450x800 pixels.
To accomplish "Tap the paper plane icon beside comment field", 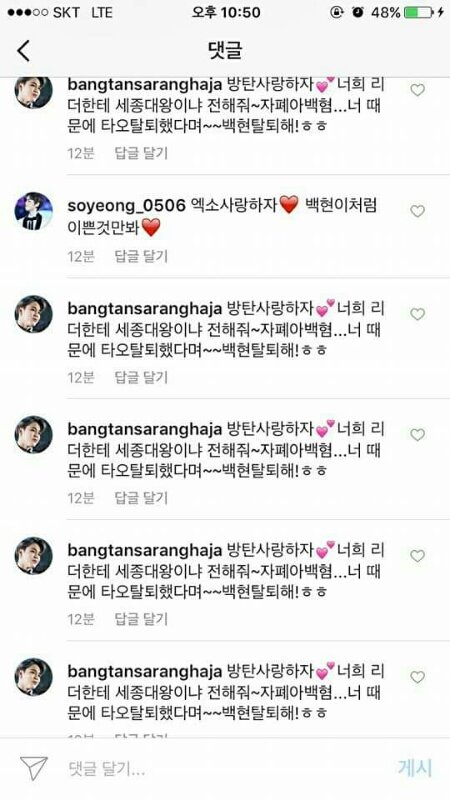I will [34, 768].
